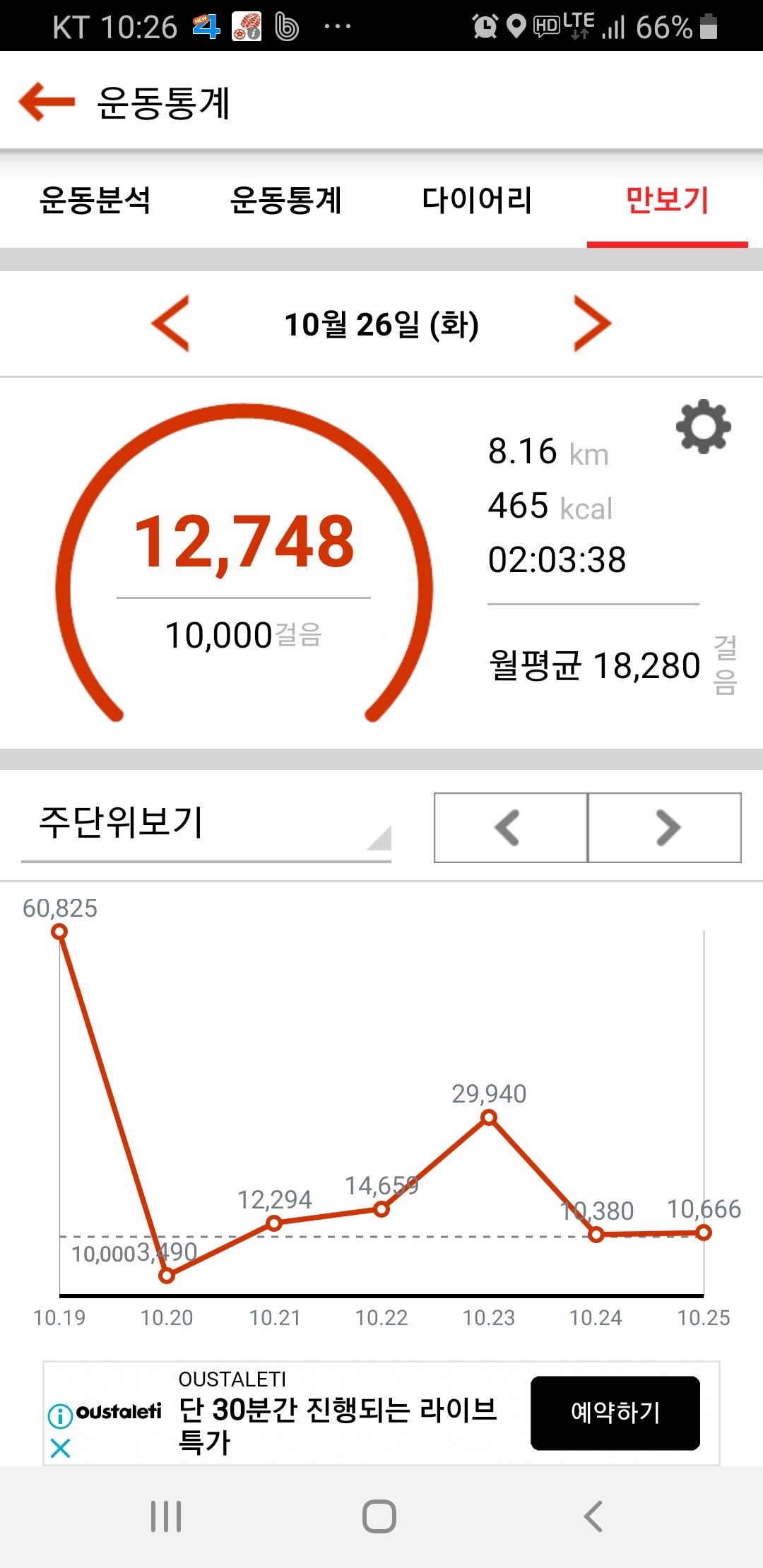Show the next week's chart
The width and height of the screenshot is (763, 1568).
point(665,828)
